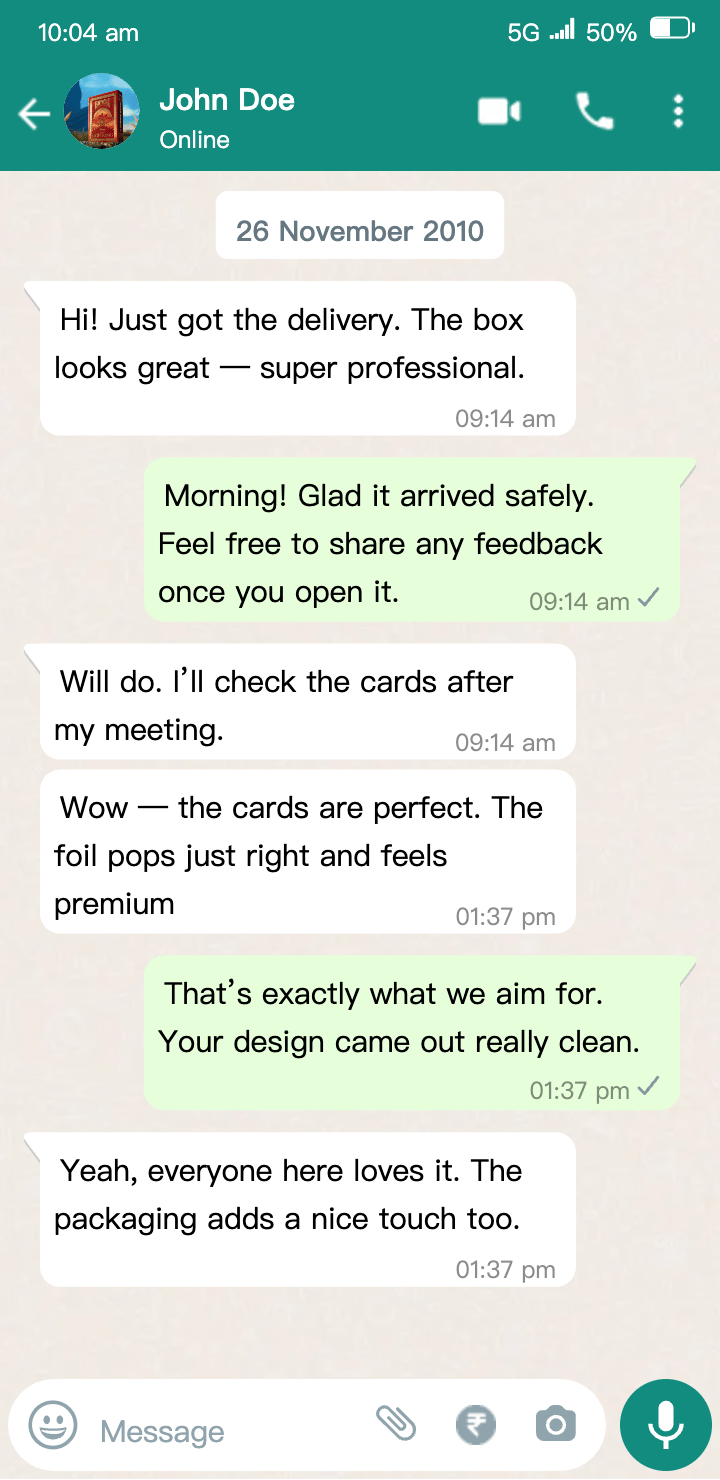Go back to the chat list

34,114
